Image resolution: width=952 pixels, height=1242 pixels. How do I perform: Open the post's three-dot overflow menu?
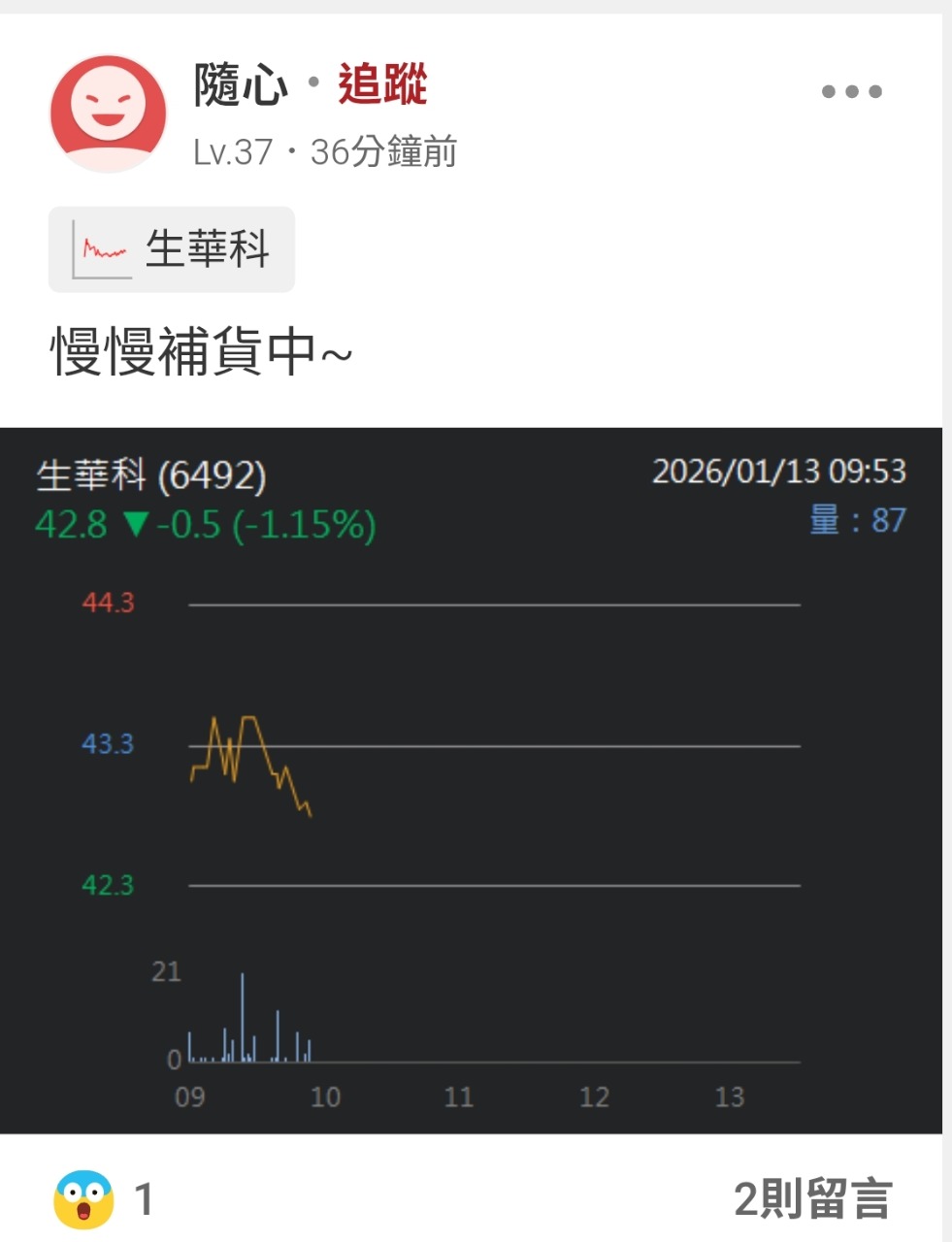coord(851,92)
